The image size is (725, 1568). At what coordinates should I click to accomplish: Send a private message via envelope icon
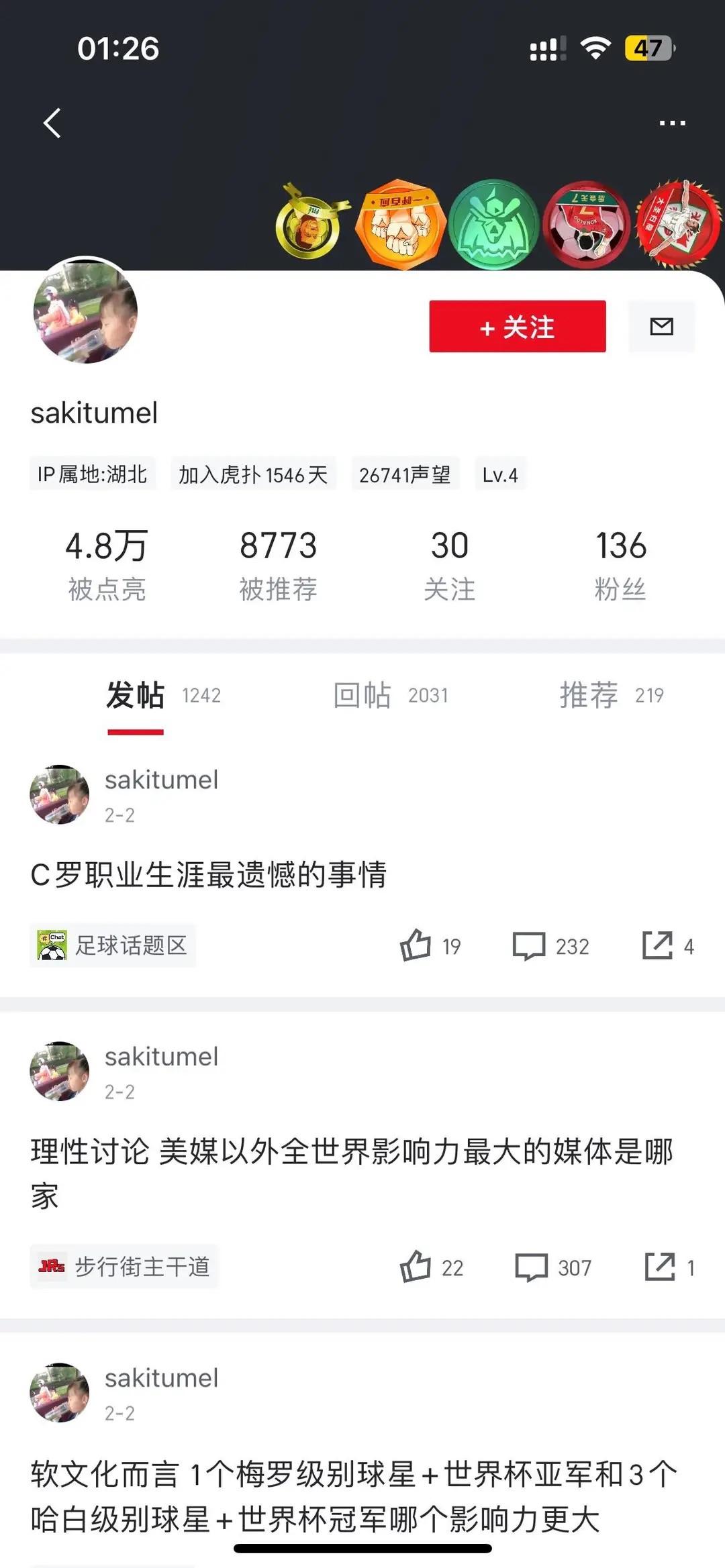click(x=661, y=327)
